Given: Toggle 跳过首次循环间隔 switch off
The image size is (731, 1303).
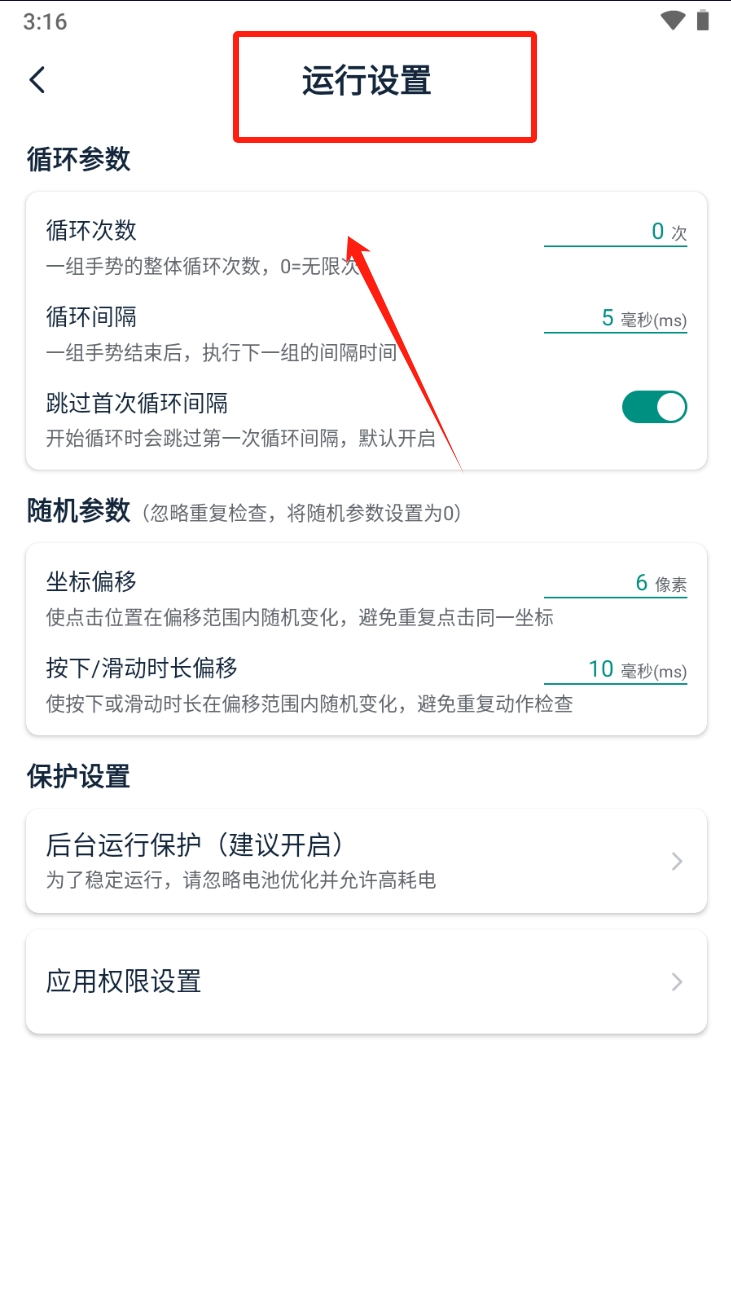Looking at the screenshot, I should (x=654, y=407).
